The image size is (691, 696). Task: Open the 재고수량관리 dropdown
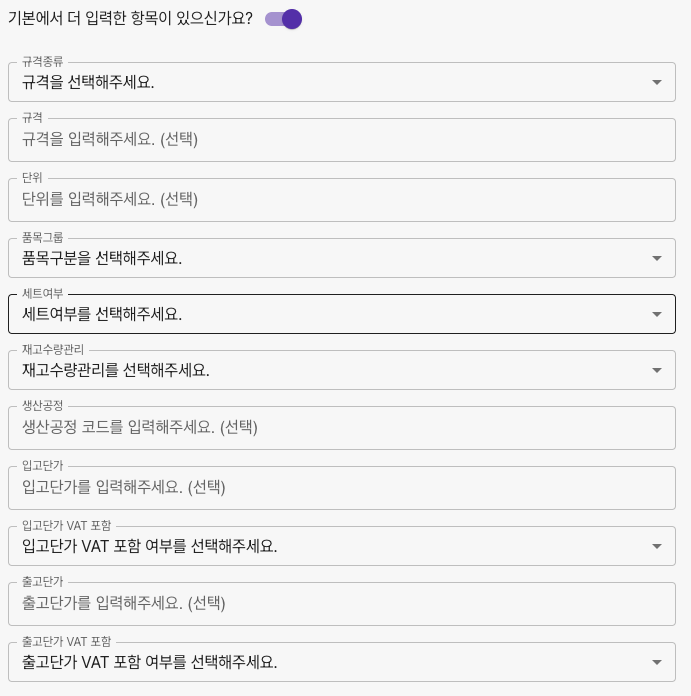pyautogui.click(x=341, y=370)
